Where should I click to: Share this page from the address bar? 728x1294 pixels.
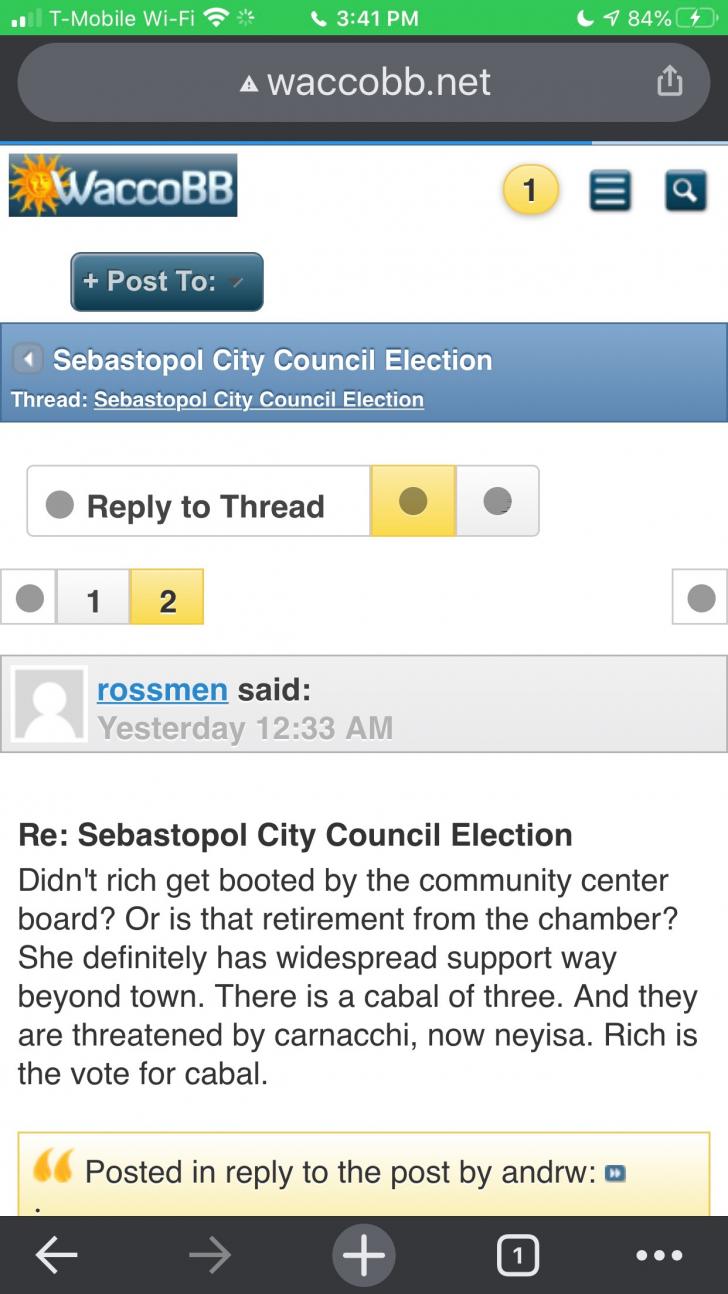(x=669, y=81)
